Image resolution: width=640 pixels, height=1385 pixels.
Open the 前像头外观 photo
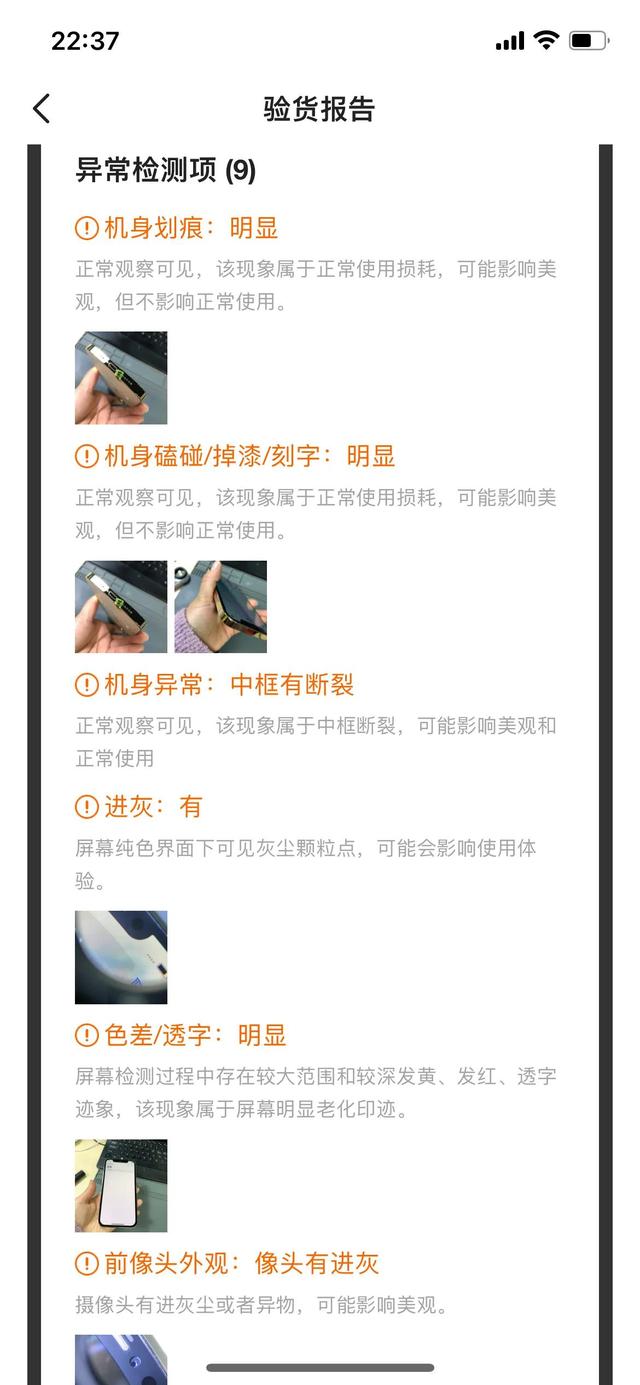coord(121,1359)
